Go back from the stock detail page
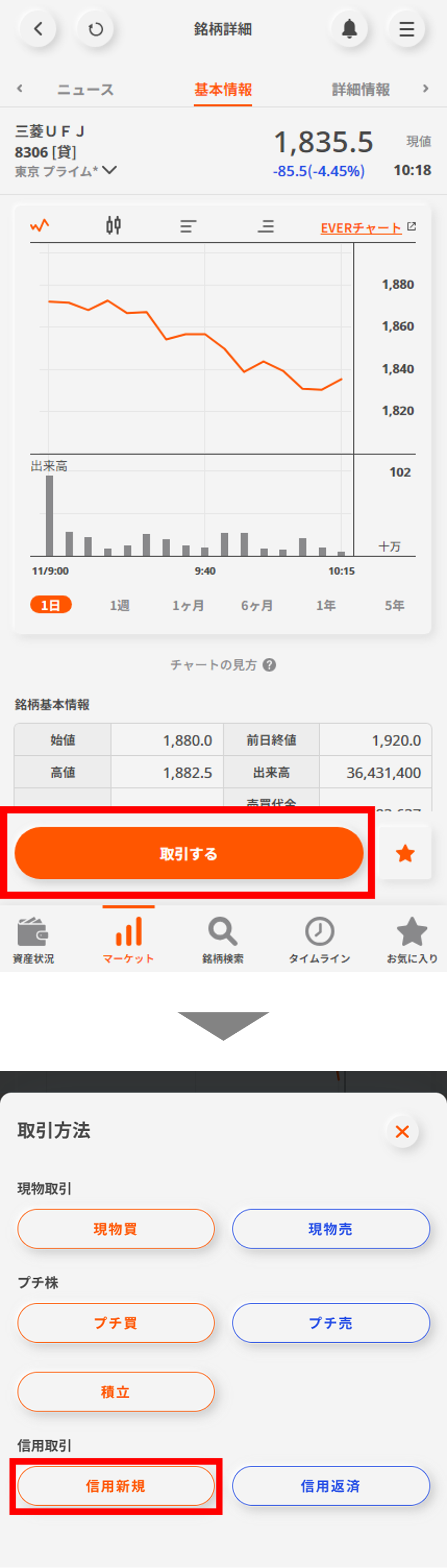 (x=38, y=29)
